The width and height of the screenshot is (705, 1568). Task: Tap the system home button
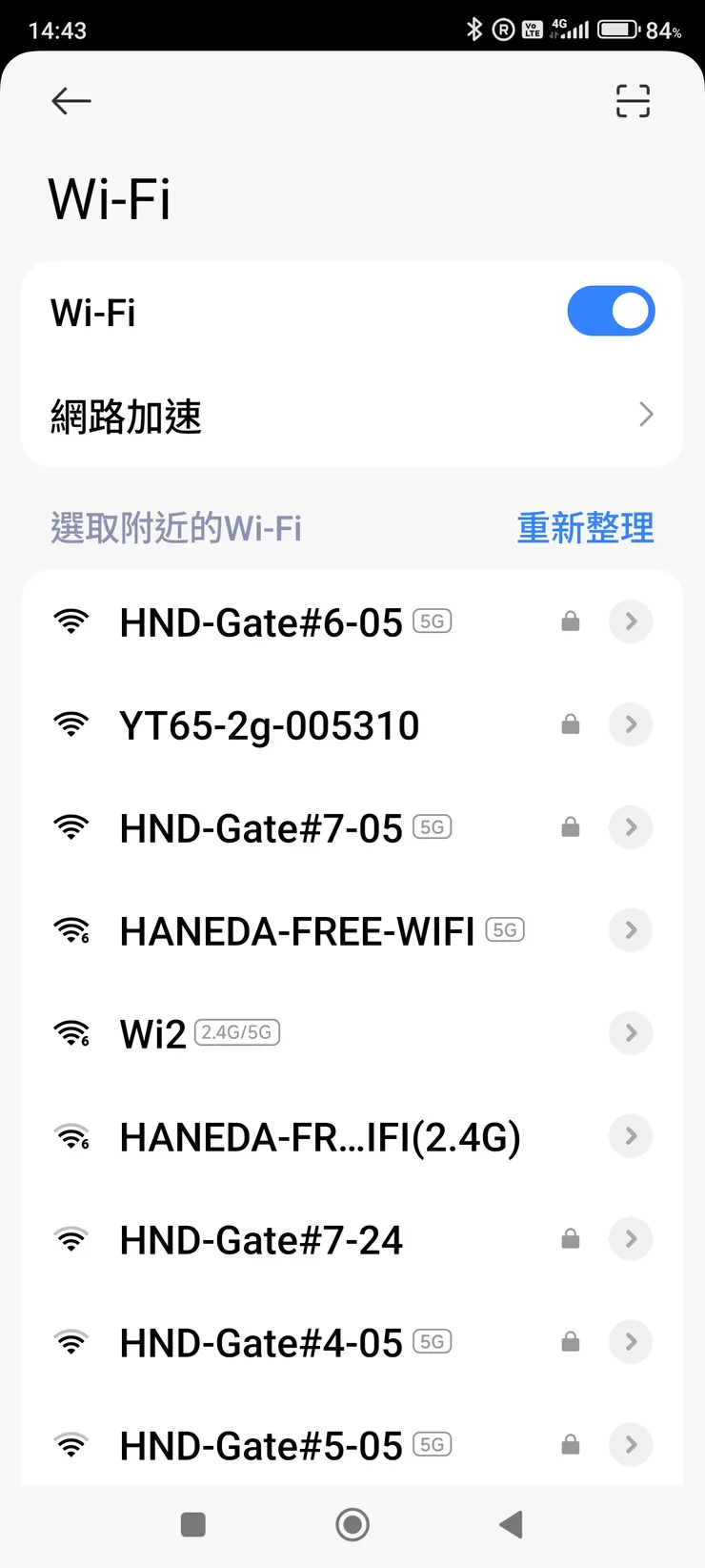pos(352,1524)
